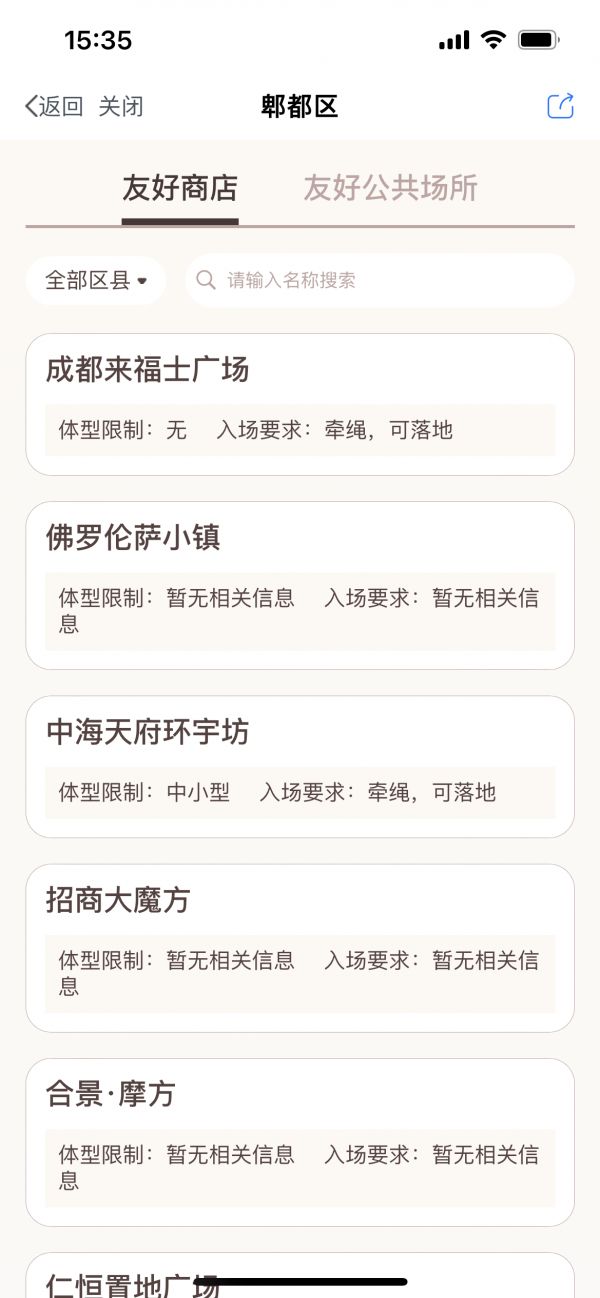The height and width of the screenshot is (1298, 600).
Task: Open the 招商大魔方 card
Action: click(x=300, y=947)
